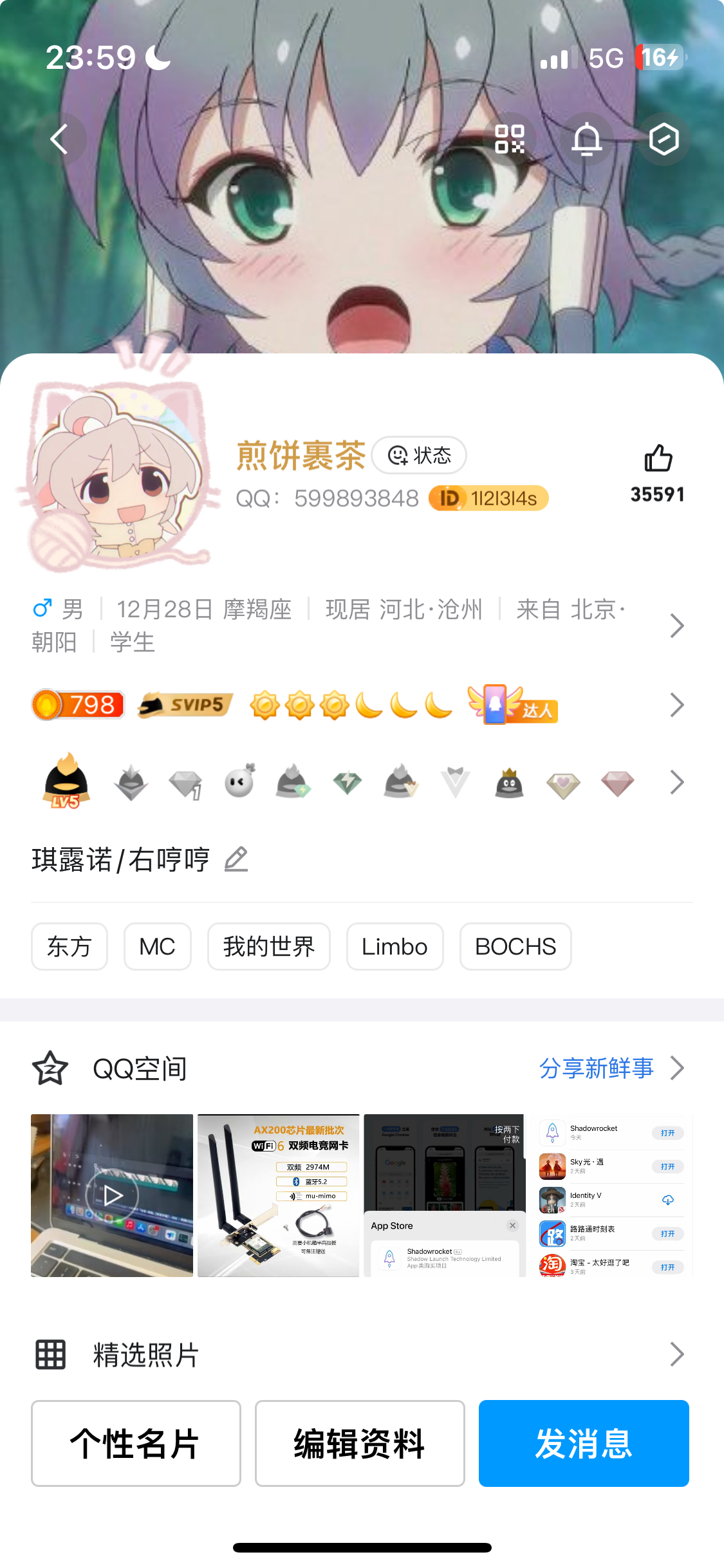This screenshot has width=724, height=1568.
Task: Expand the personal info row chevron
Action: tap(676, 626)
